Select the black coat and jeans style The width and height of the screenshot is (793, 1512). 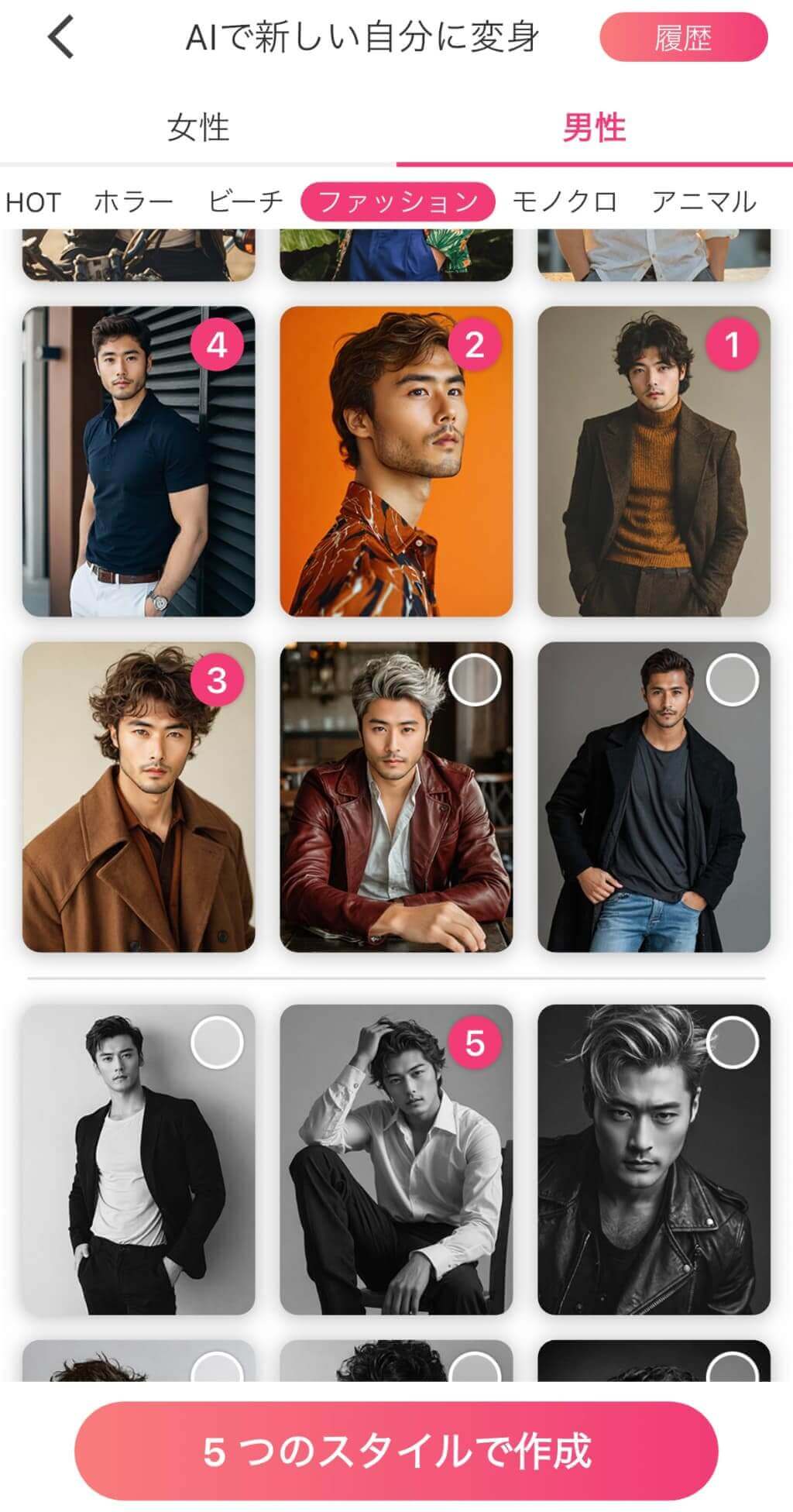coord(654,796)
